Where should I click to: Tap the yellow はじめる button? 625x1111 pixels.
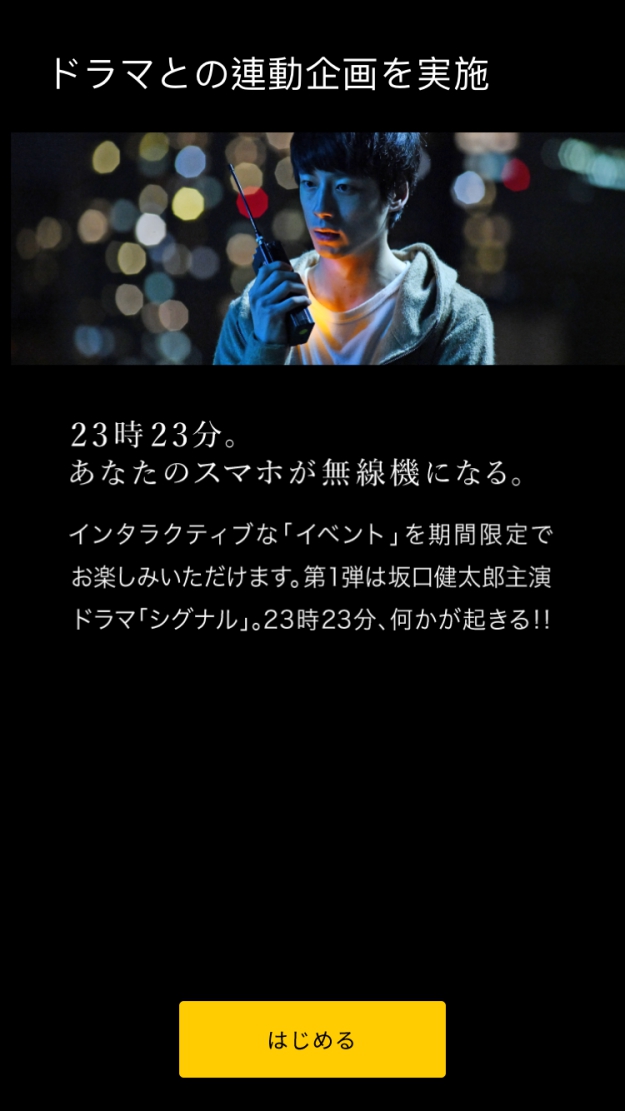coord(312,1039)
